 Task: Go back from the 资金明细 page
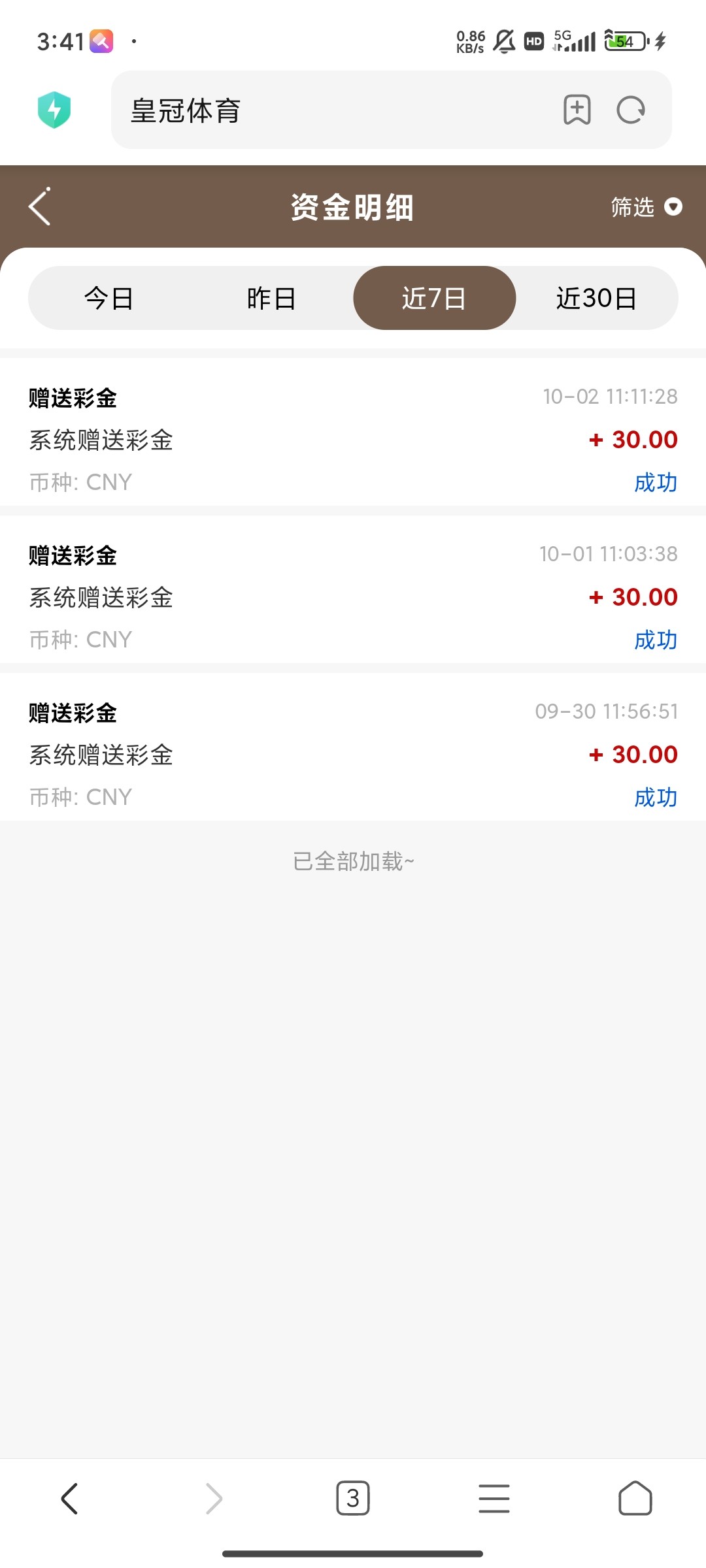click(40, 207)
